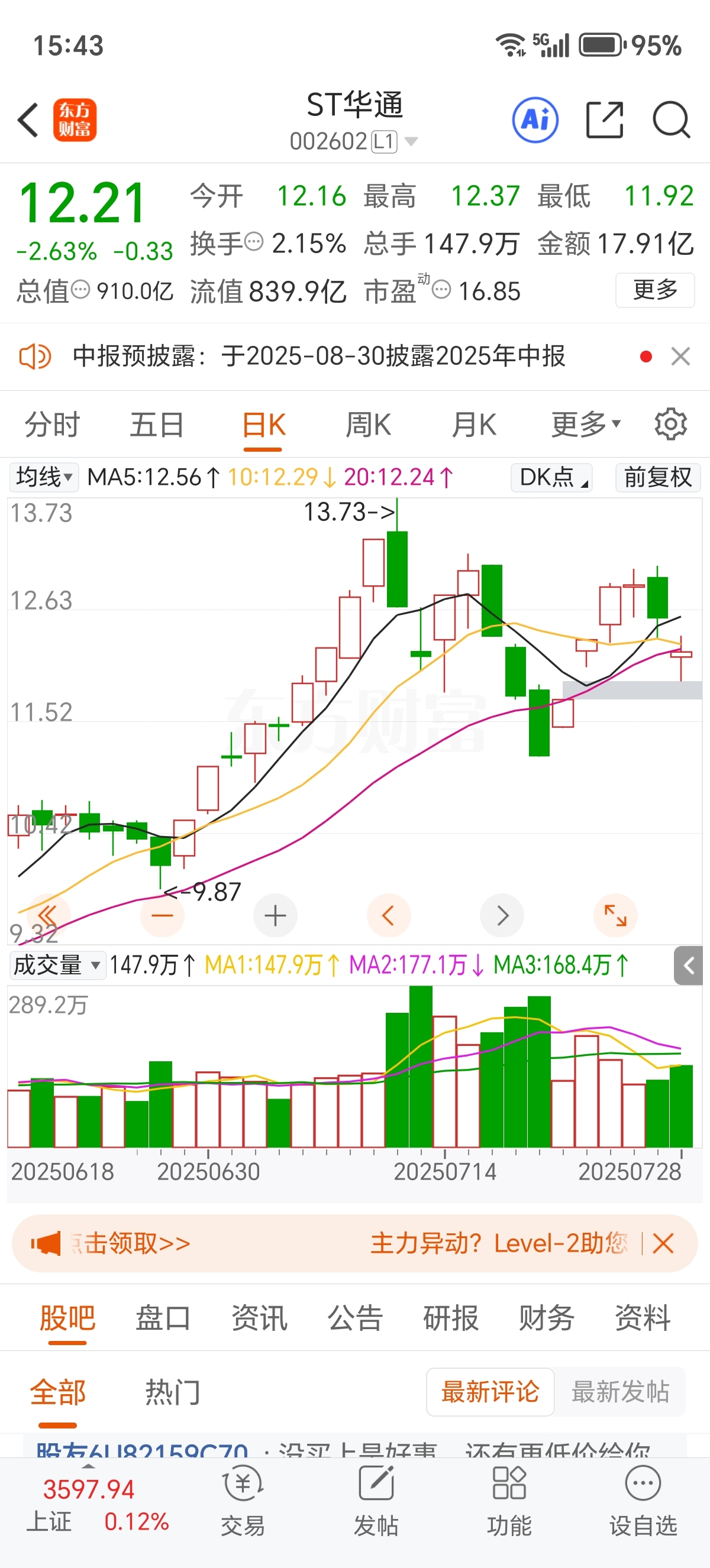This screenshot has width=710, height=1568.
Task: Open 交易 in the bottom bar
Action: pyautogui.click(x=243, y=1501)
